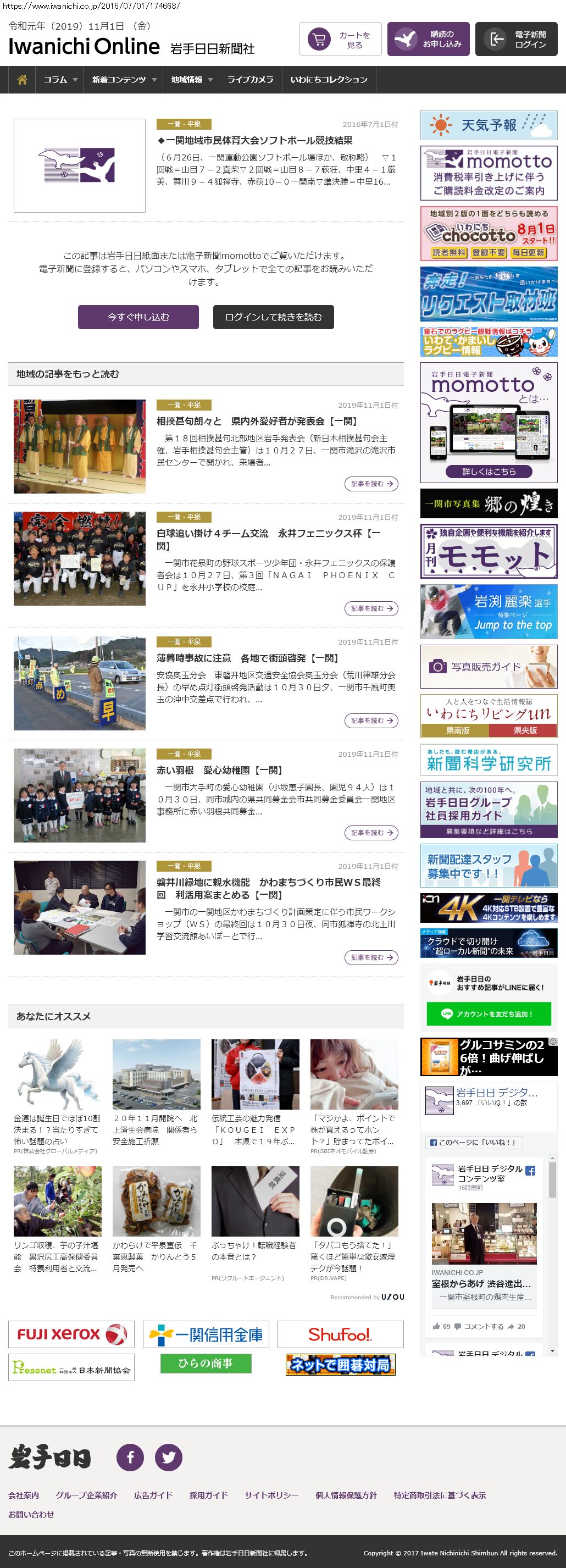This screenshot has width=566, height=1568.
Task: Open ライブカメラ page
Action: coord(250,80)
